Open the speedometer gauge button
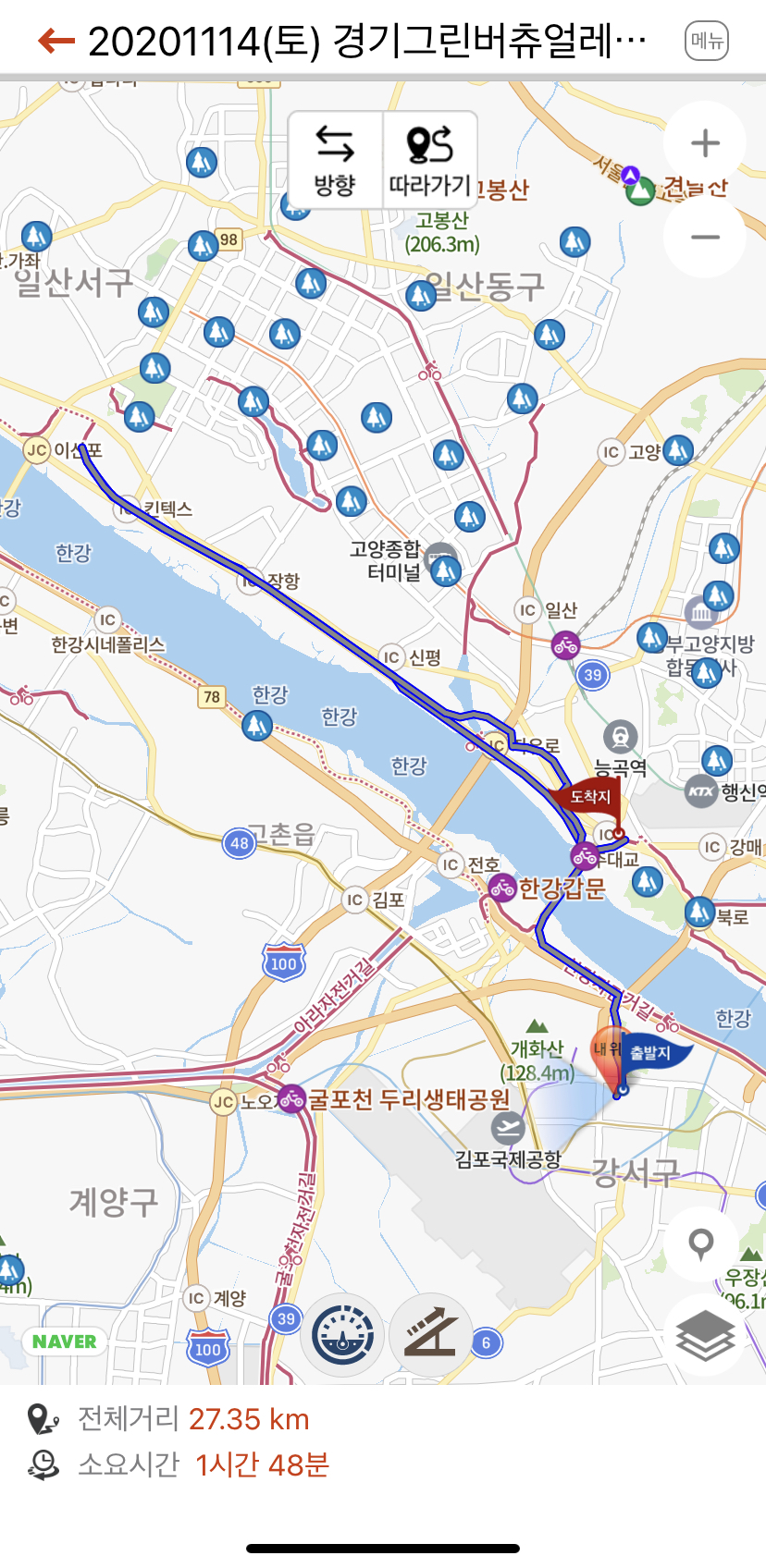The height and width of the screenshot is (1568, 766). (x=342, y=1335)
